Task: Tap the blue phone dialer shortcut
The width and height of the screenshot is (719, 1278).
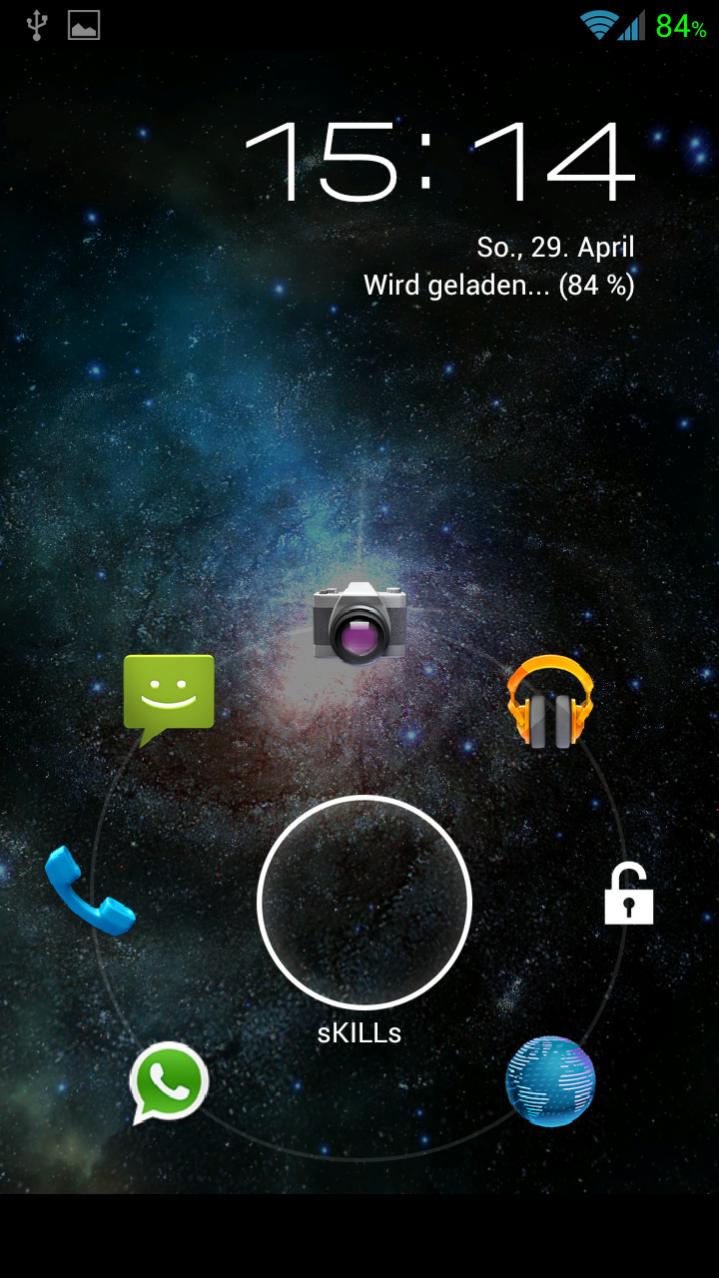Action: click(x=89, y=891)
